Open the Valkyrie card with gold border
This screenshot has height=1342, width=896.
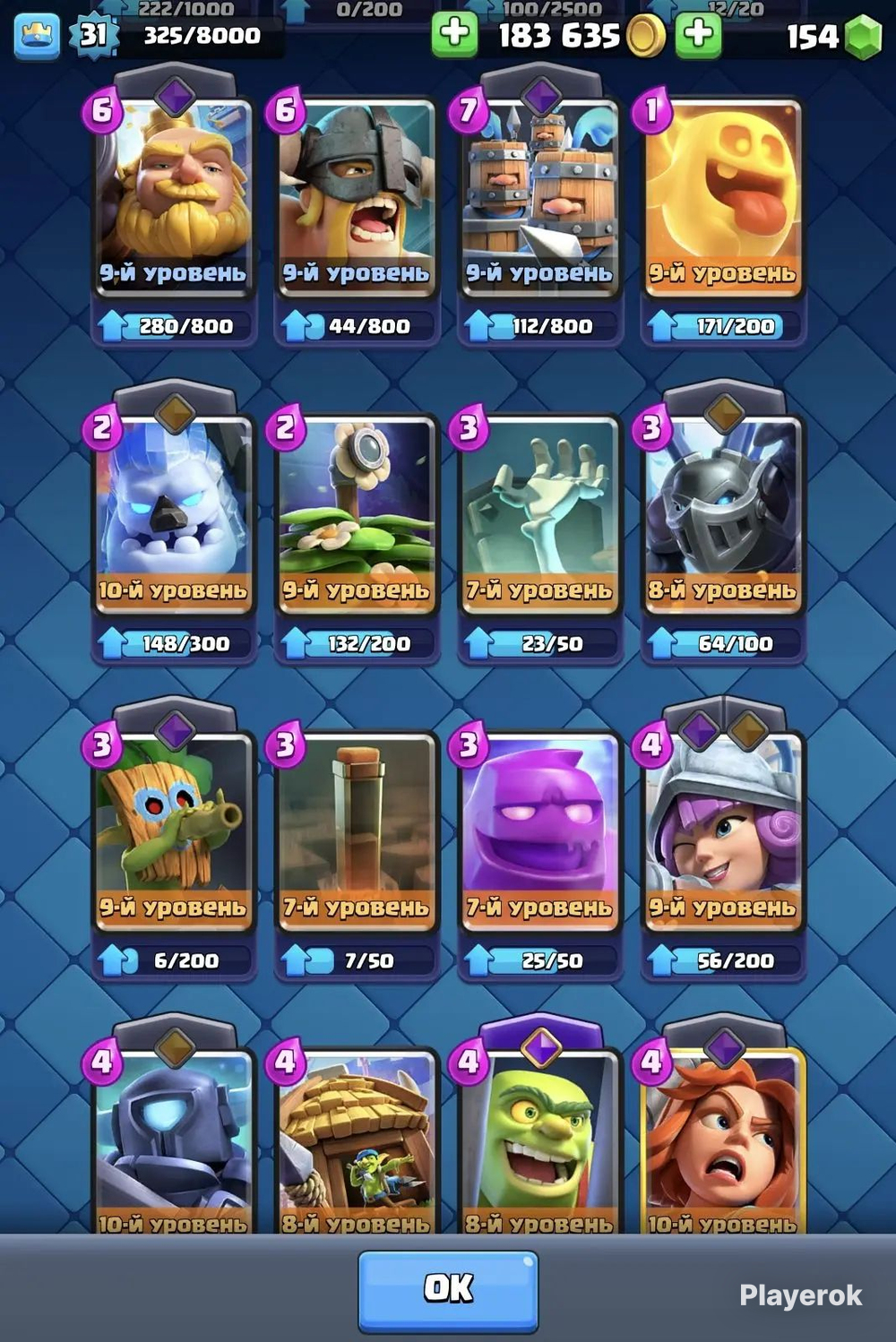coord(722,1142)
